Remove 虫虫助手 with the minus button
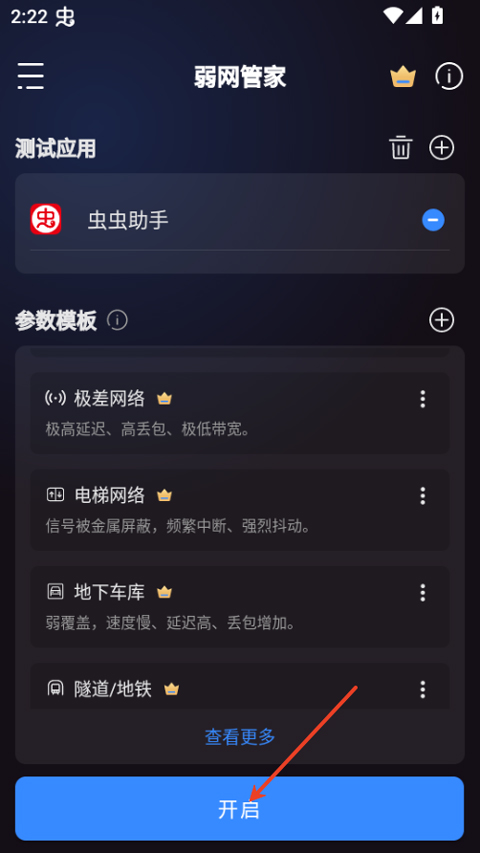480x853 pixels. (x=433, y=220)
